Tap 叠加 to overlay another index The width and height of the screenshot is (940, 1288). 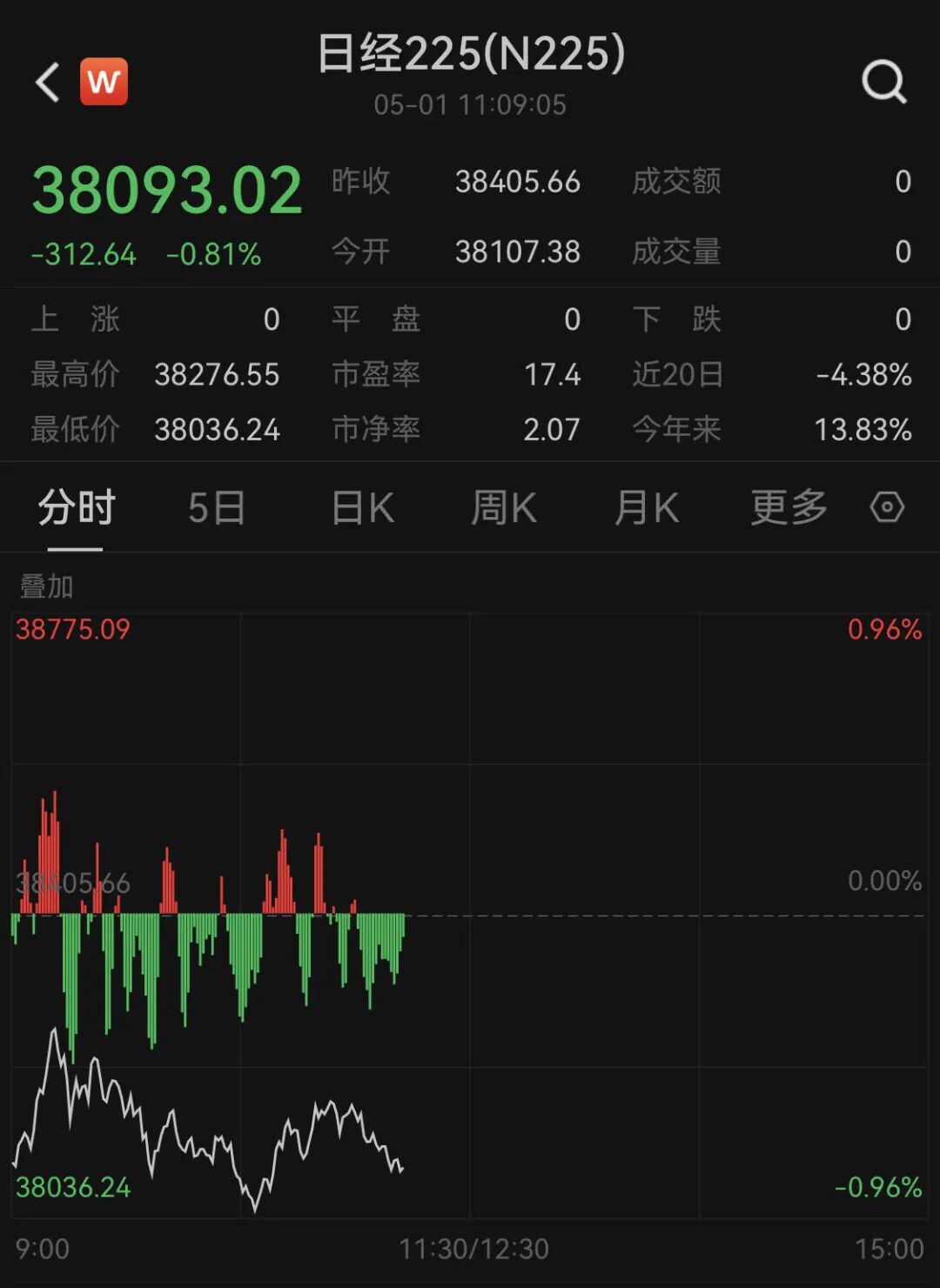pos(47,587)
